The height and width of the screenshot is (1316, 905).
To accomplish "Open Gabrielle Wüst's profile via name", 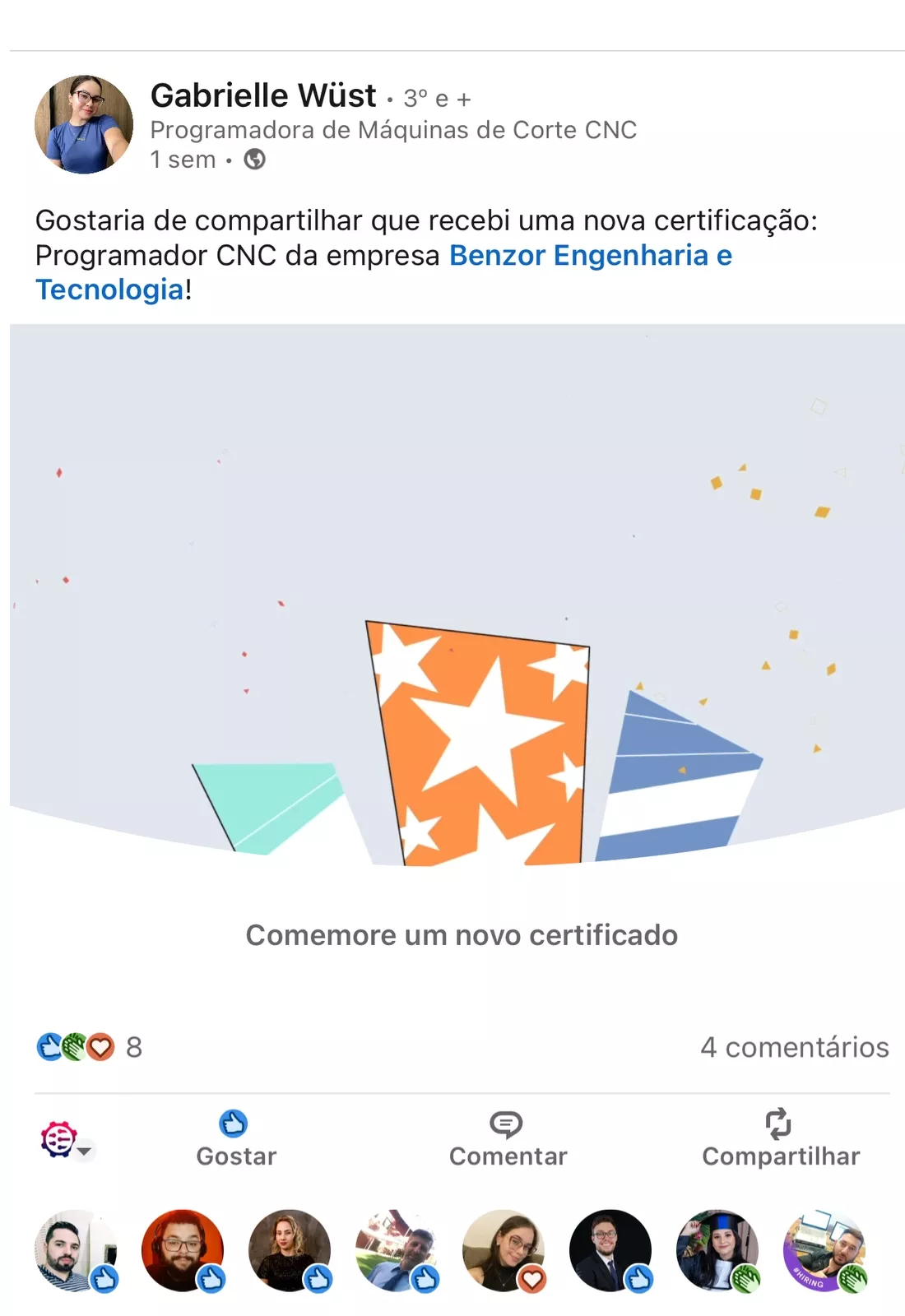I will 263,96.
